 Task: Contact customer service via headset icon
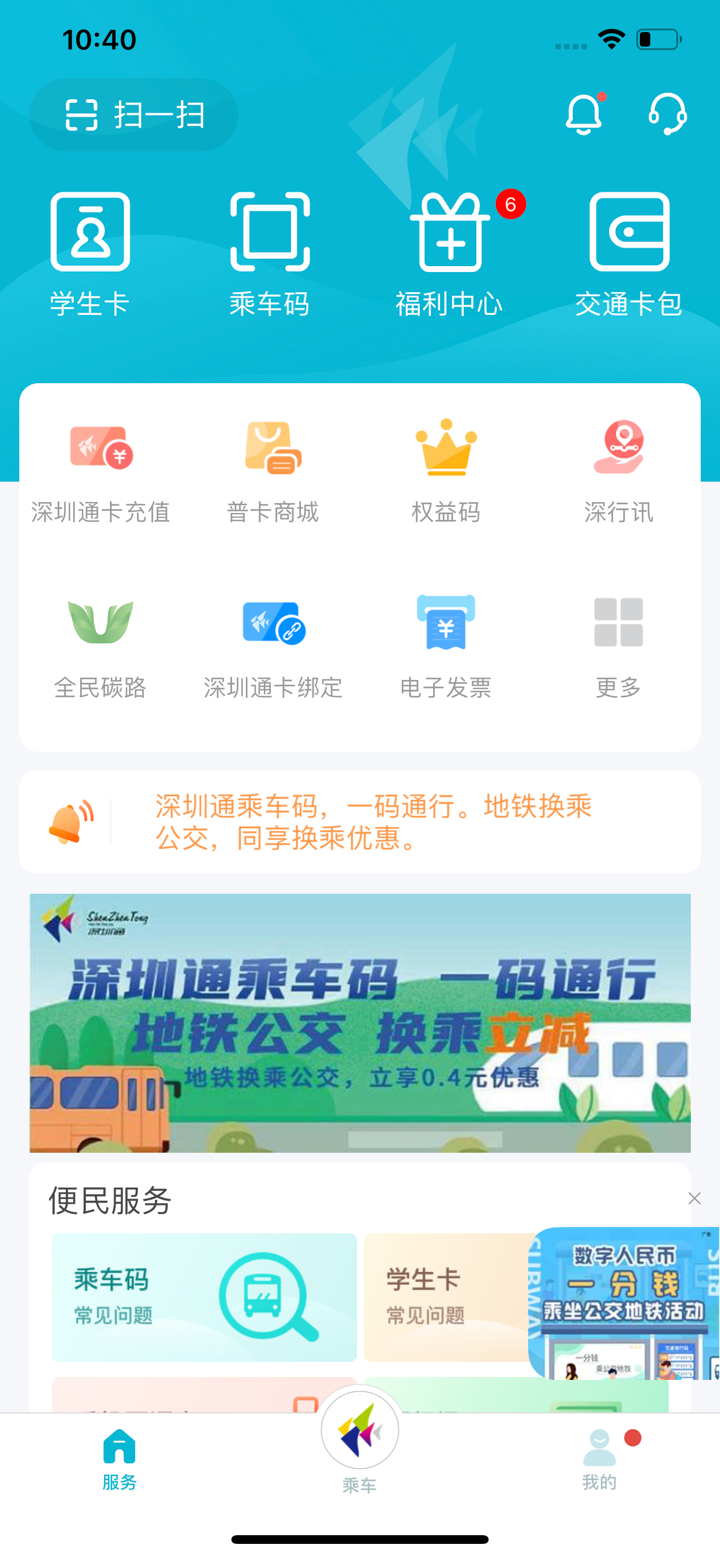coord(666,115)
